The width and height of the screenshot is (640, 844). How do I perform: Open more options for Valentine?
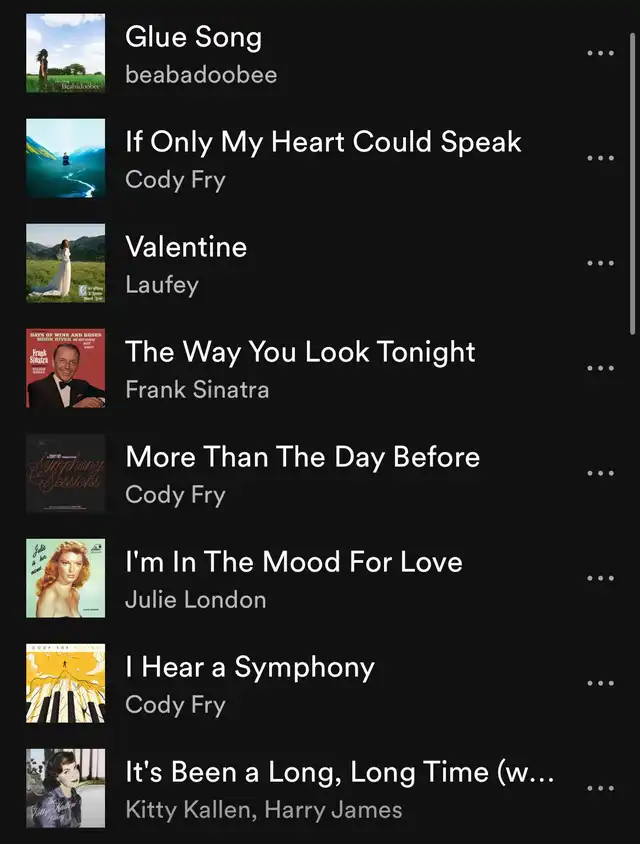point(600,263)
